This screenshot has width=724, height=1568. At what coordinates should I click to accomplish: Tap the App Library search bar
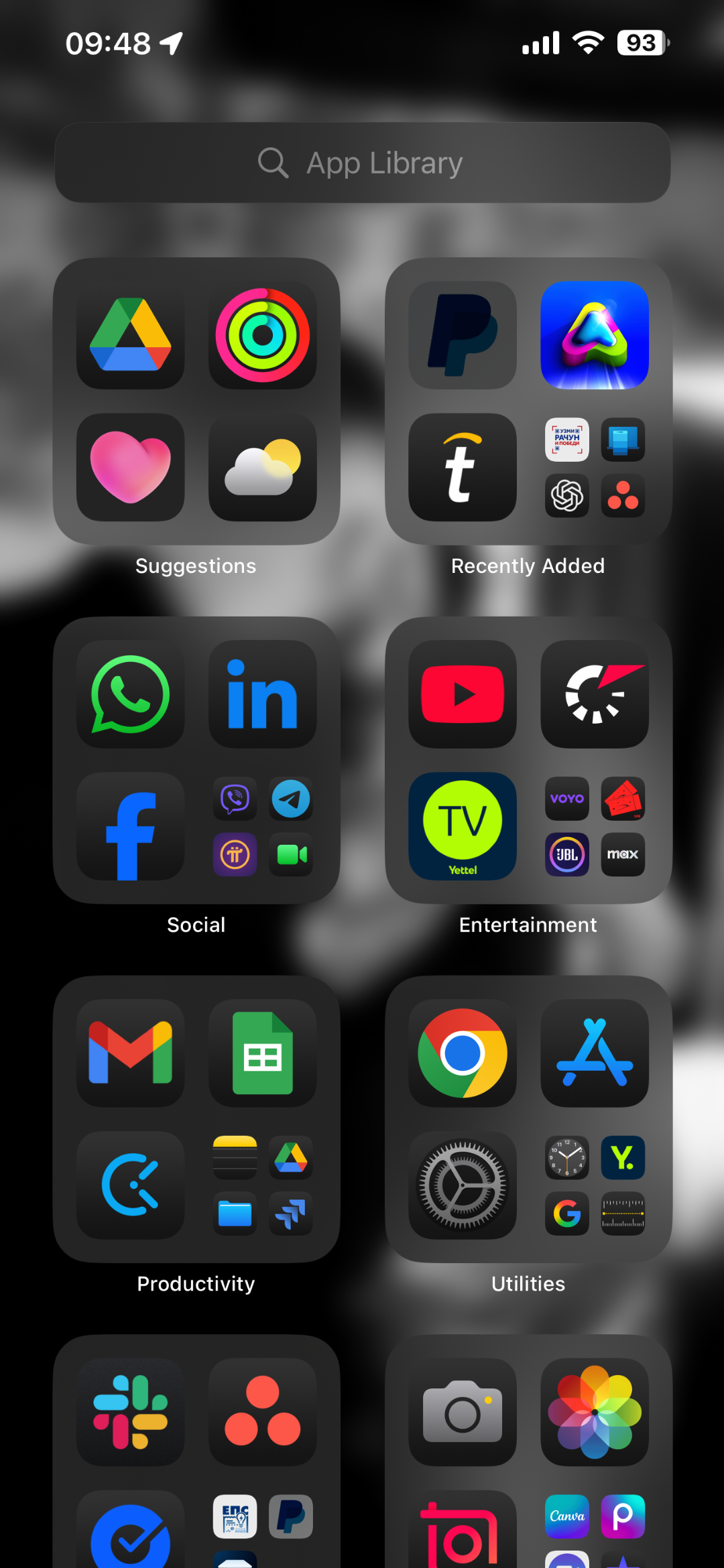point(362,162)
